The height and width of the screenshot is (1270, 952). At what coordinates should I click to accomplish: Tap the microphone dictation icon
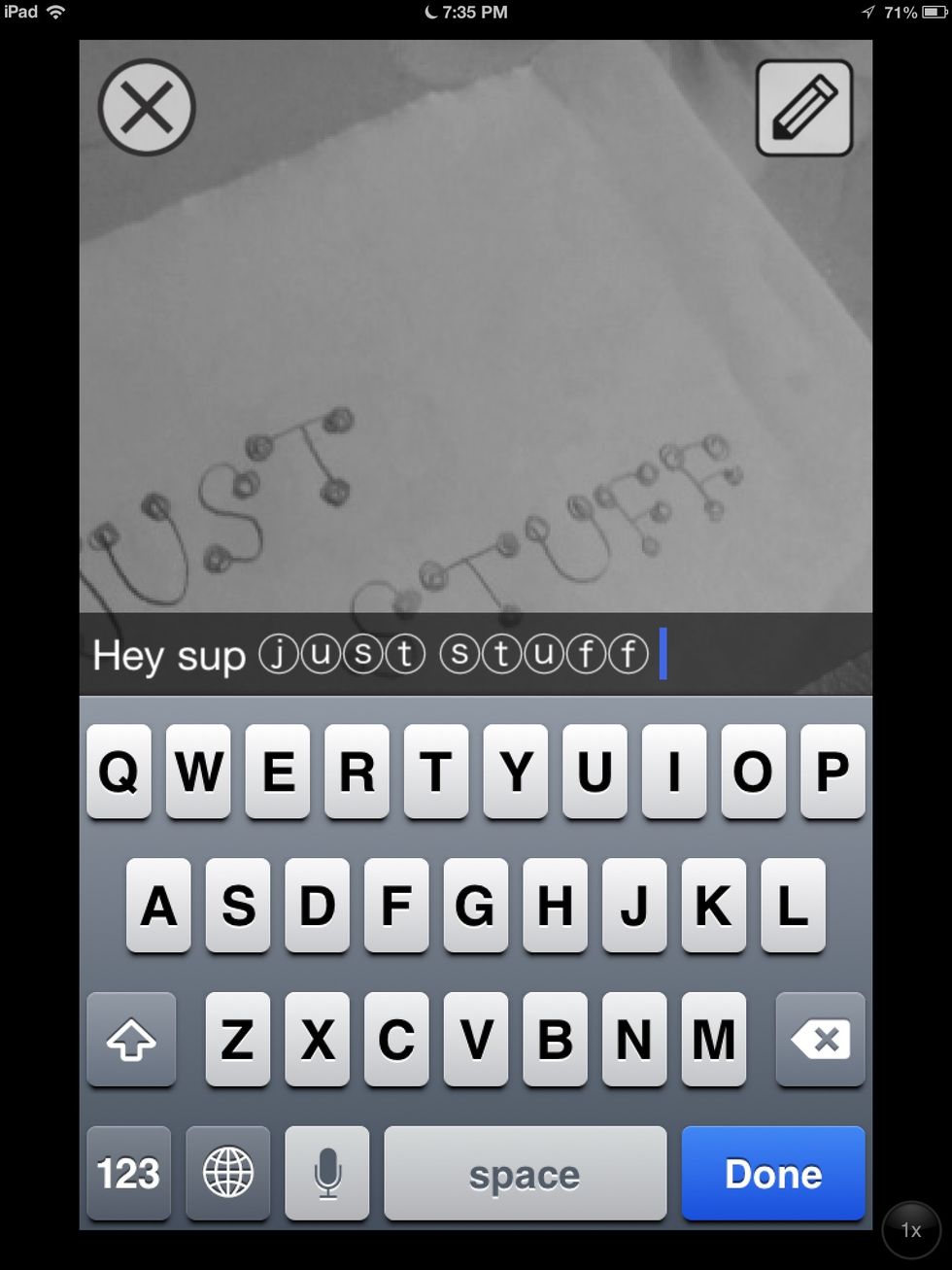coord(326,1173)
